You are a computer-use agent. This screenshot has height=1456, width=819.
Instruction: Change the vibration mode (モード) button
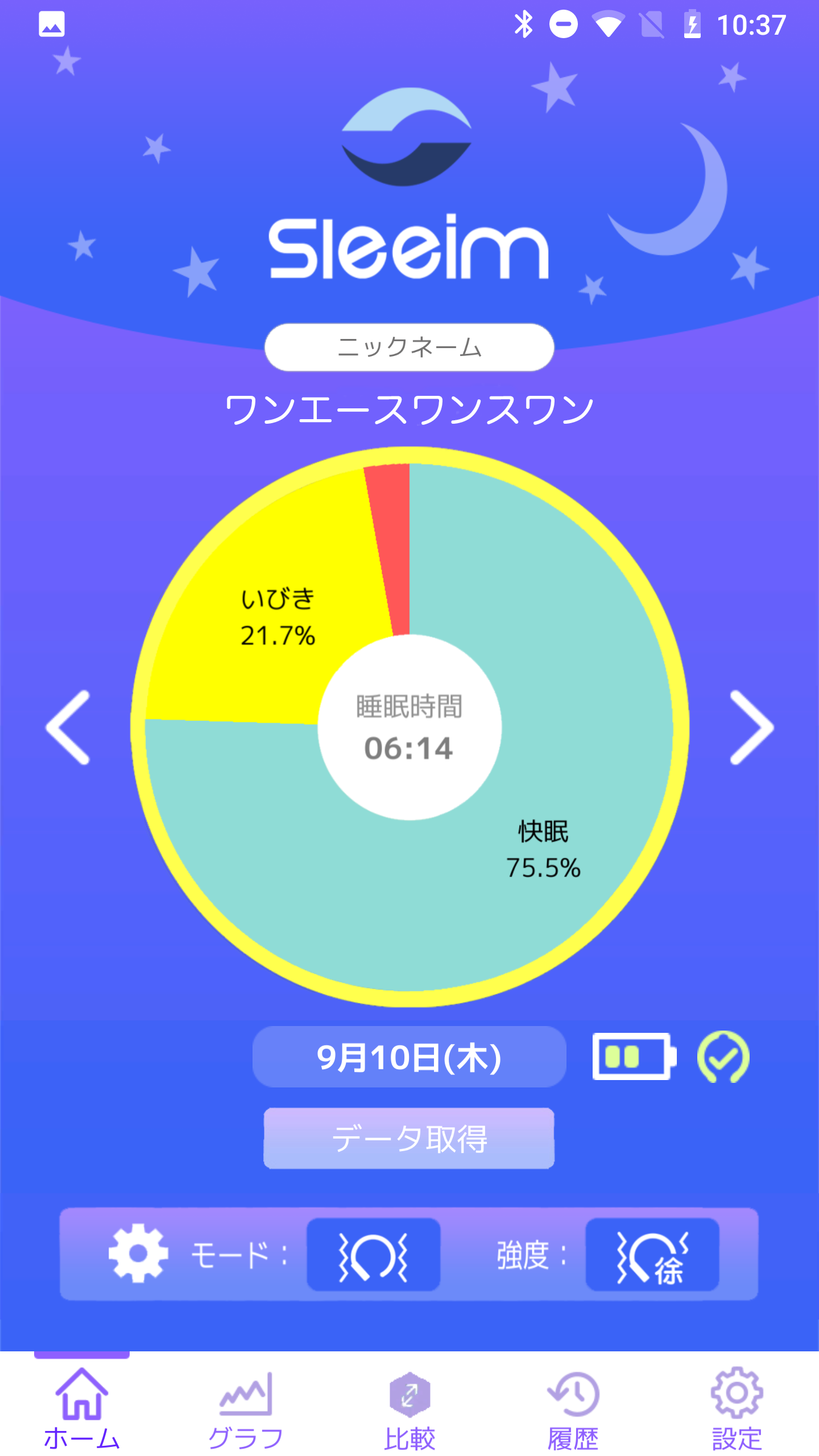(374, 1255)
